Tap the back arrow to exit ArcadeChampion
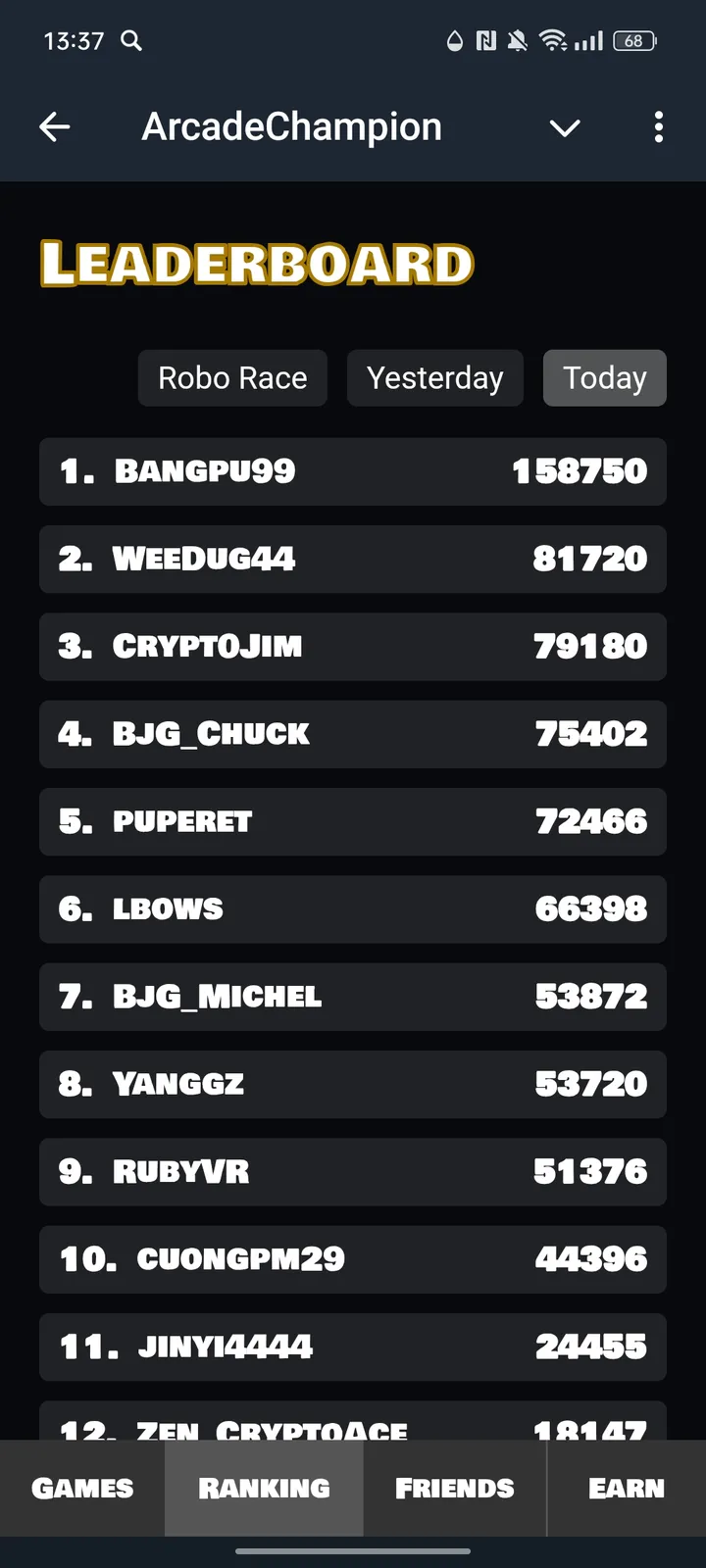The width and height of the screenshot is (706, 1568). point(55,126)
